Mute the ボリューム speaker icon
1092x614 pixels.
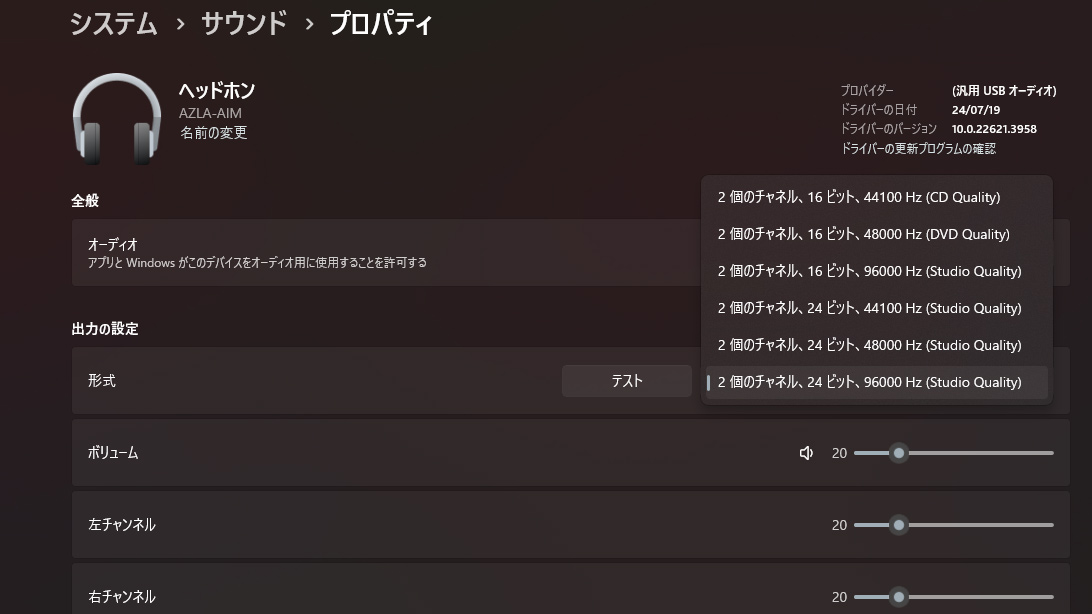[806, 453]
